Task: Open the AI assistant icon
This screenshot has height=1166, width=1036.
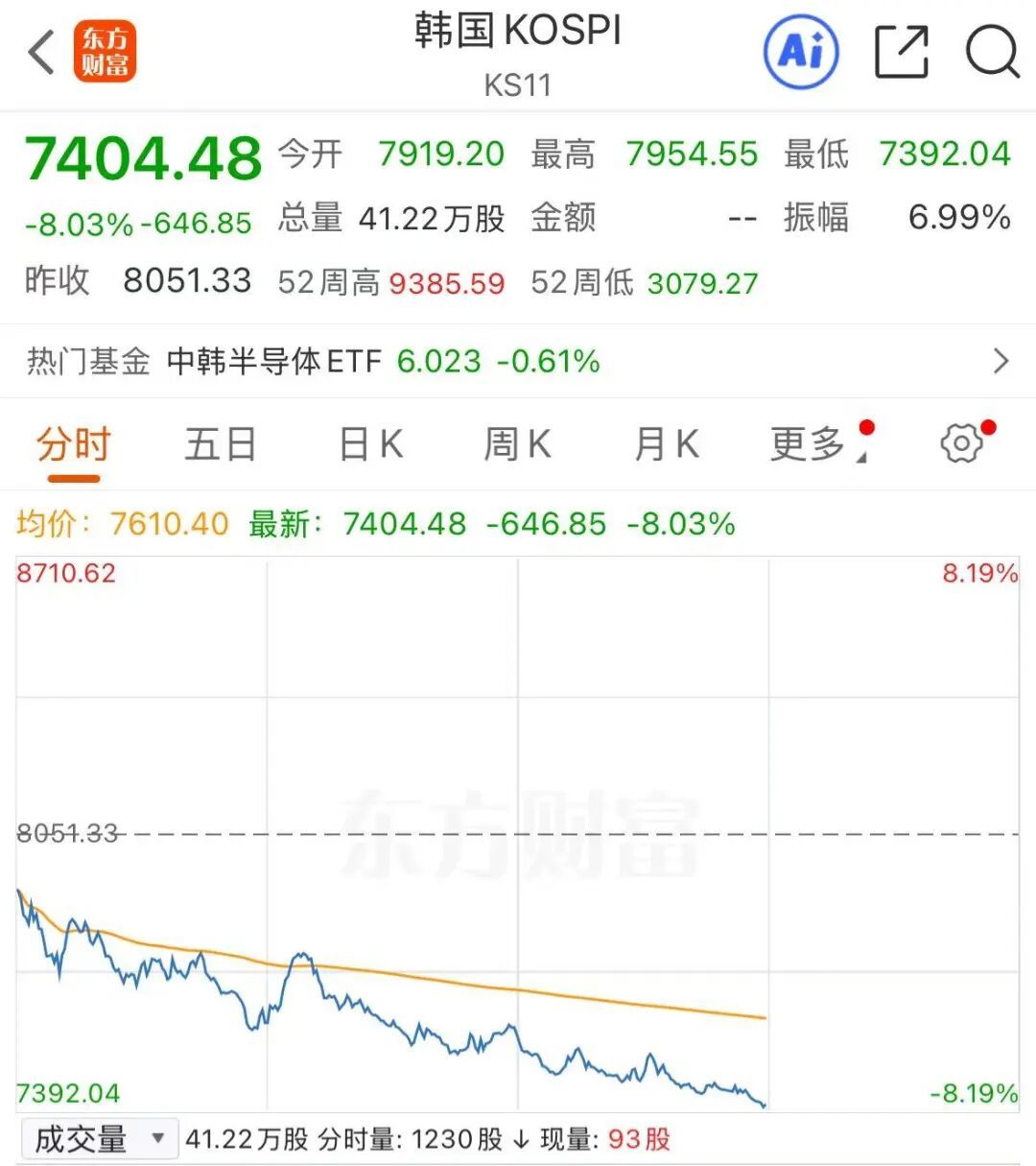Action: [x=801, y=52]
